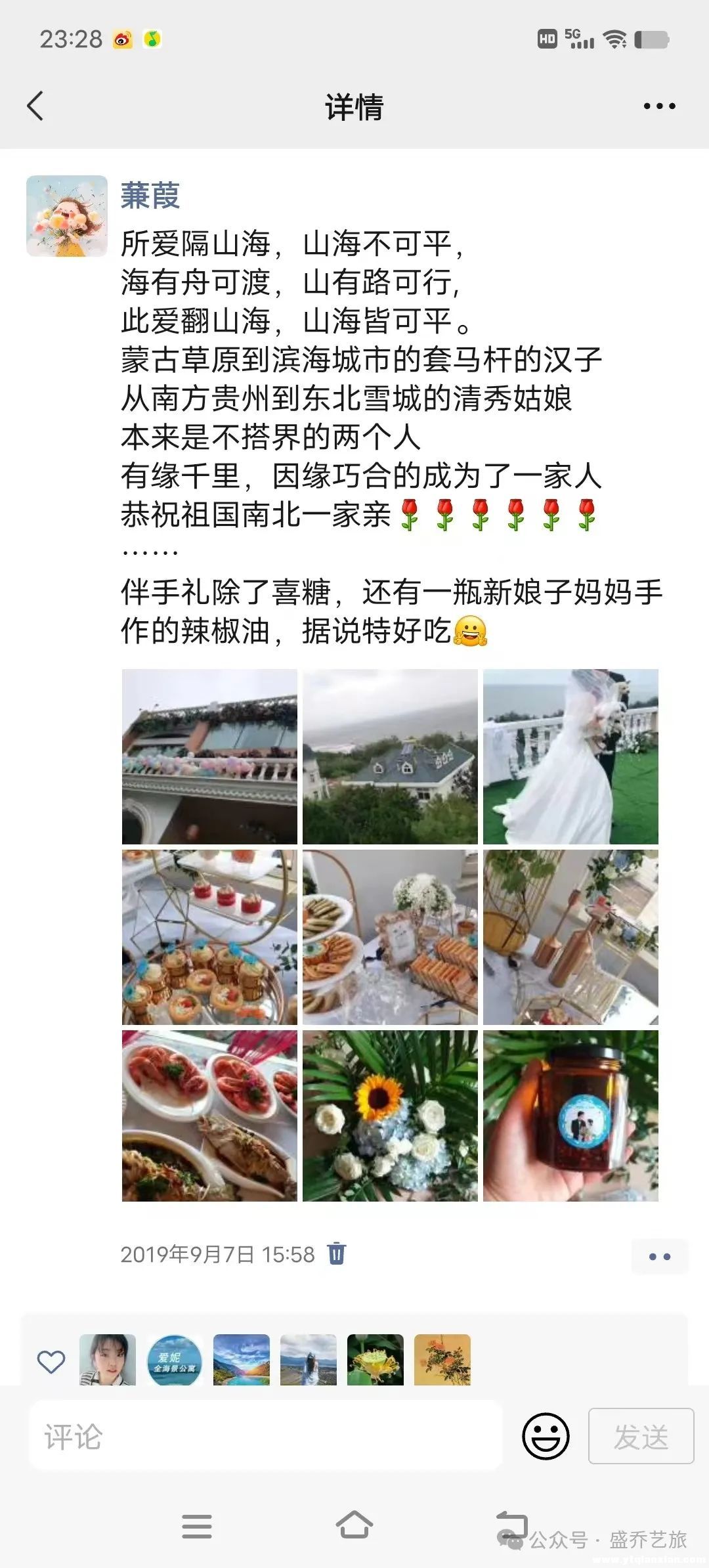Viewport: 709px width, 1568px height.
Task: Open the shrimp and fish dishes photo
Action: point(209,1116)
